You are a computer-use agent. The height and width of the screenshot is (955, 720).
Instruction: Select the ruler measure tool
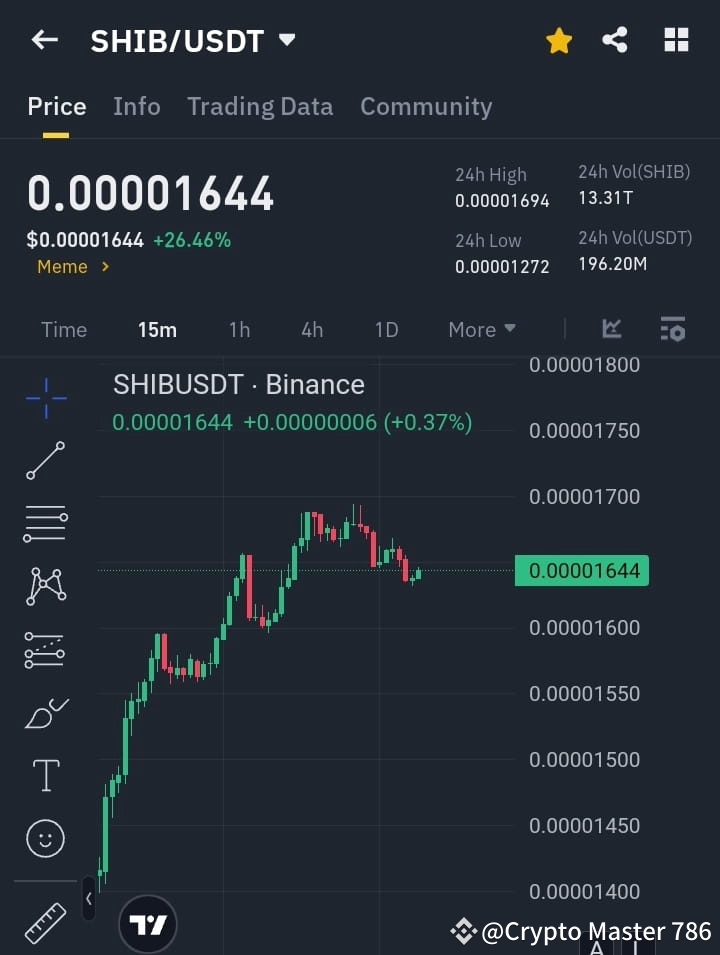45,922
